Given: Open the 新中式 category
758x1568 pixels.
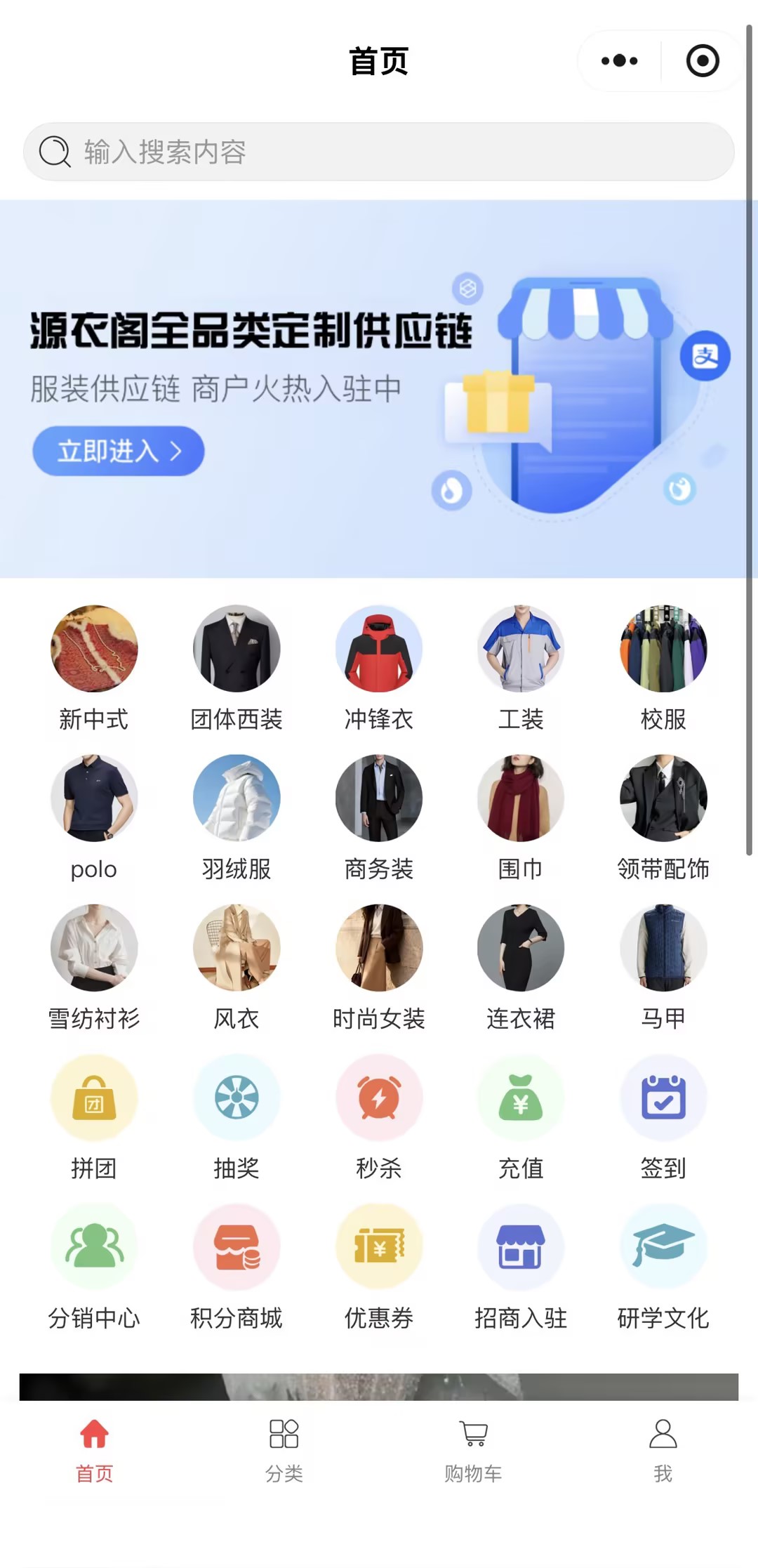Looking at the screenshot, I should click(94, 668).
